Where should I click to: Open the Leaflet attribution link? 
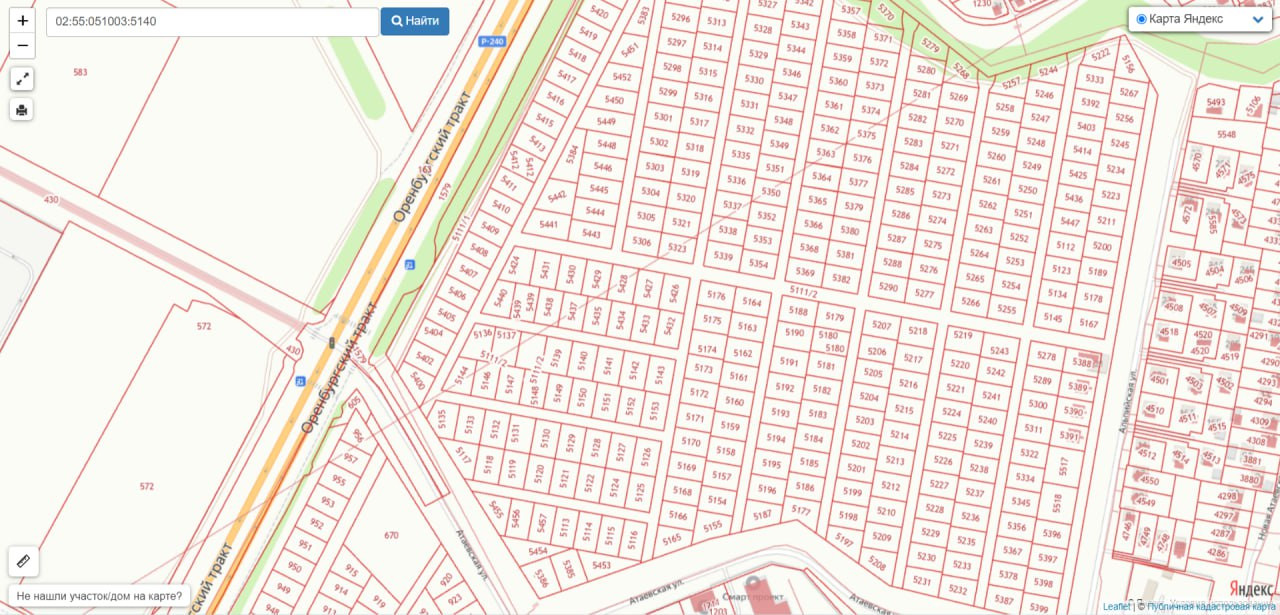tap(1117, 606)
